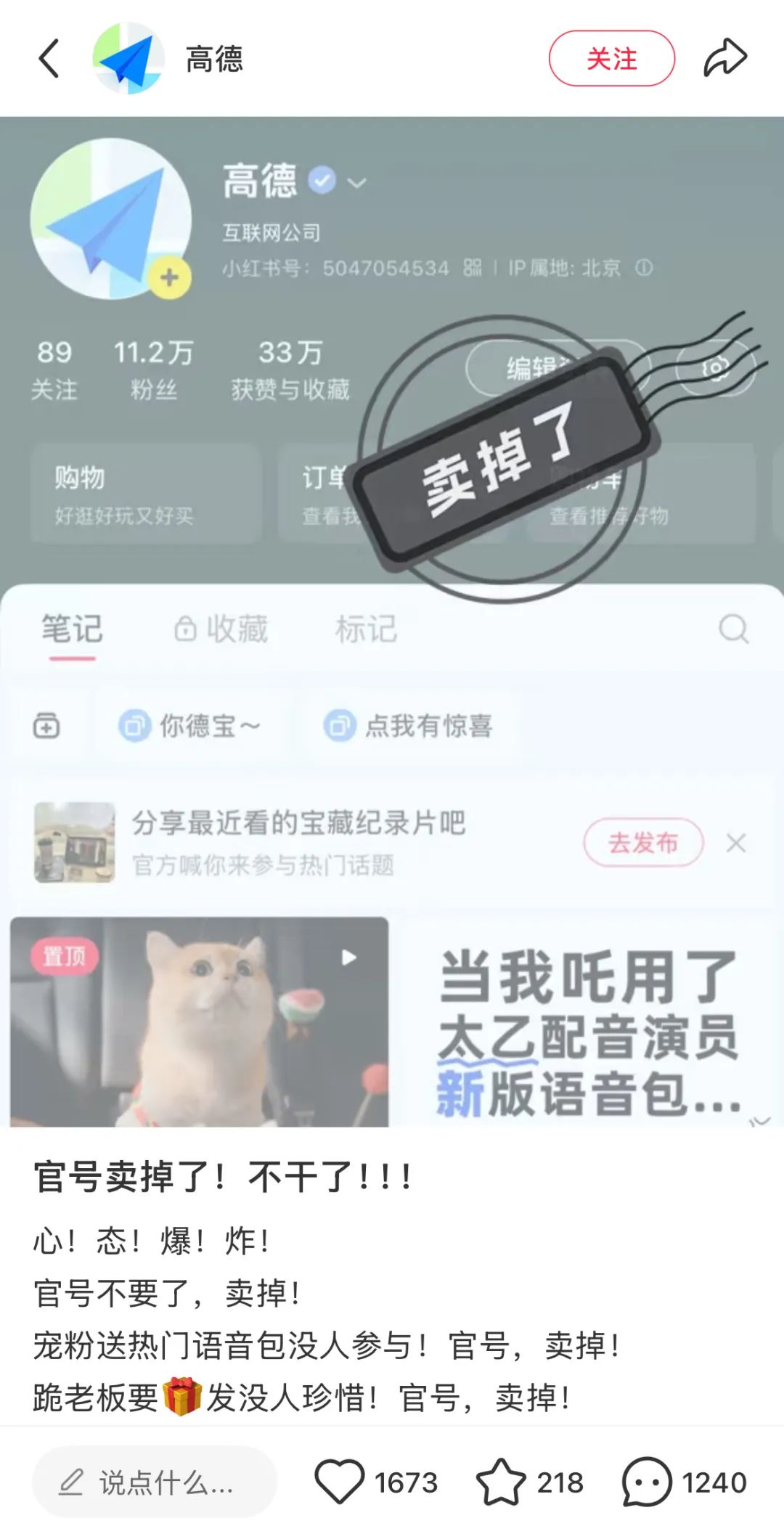Go back to the previous page

click(x=49, y=58)
